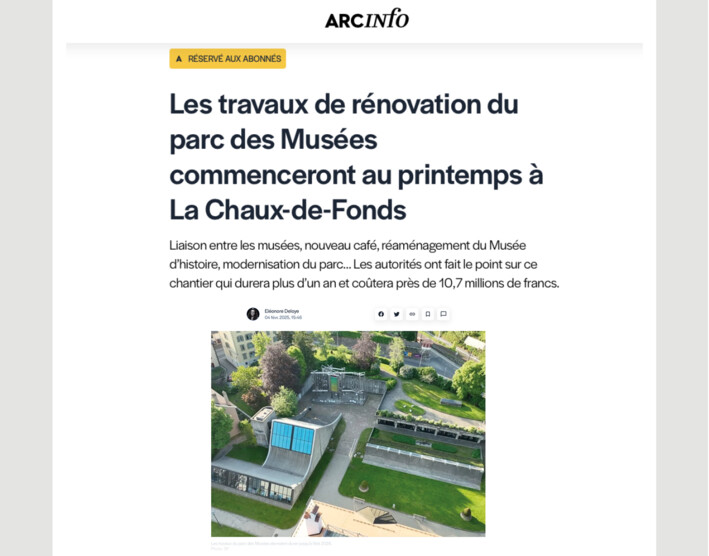Image resolution: width=709 pixels, height=556 pixels.
Task: Share the article on Facebook
Action: (x=381, y=314)
